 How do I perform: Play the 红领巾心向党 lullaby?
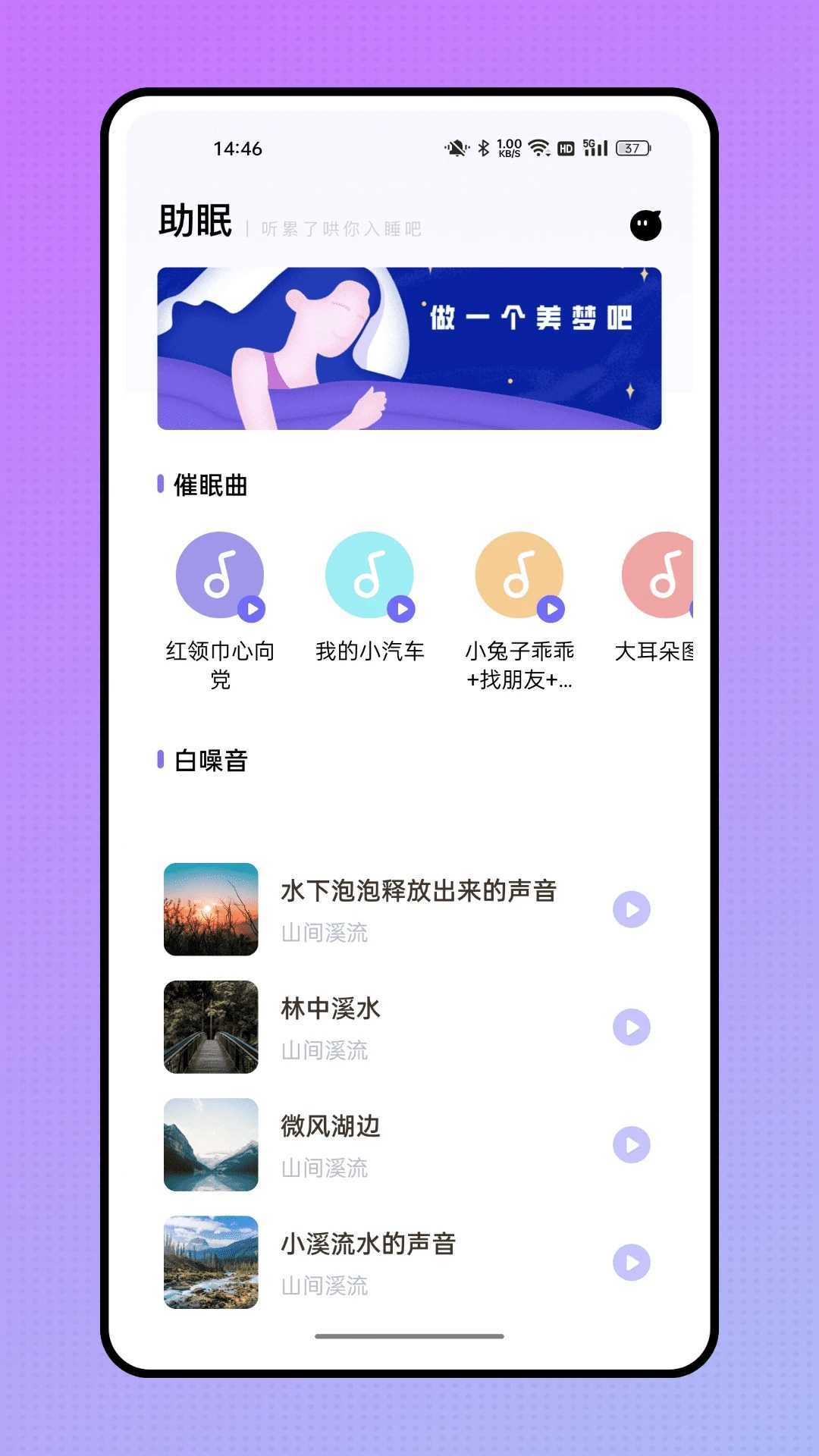tap(221, 575)
